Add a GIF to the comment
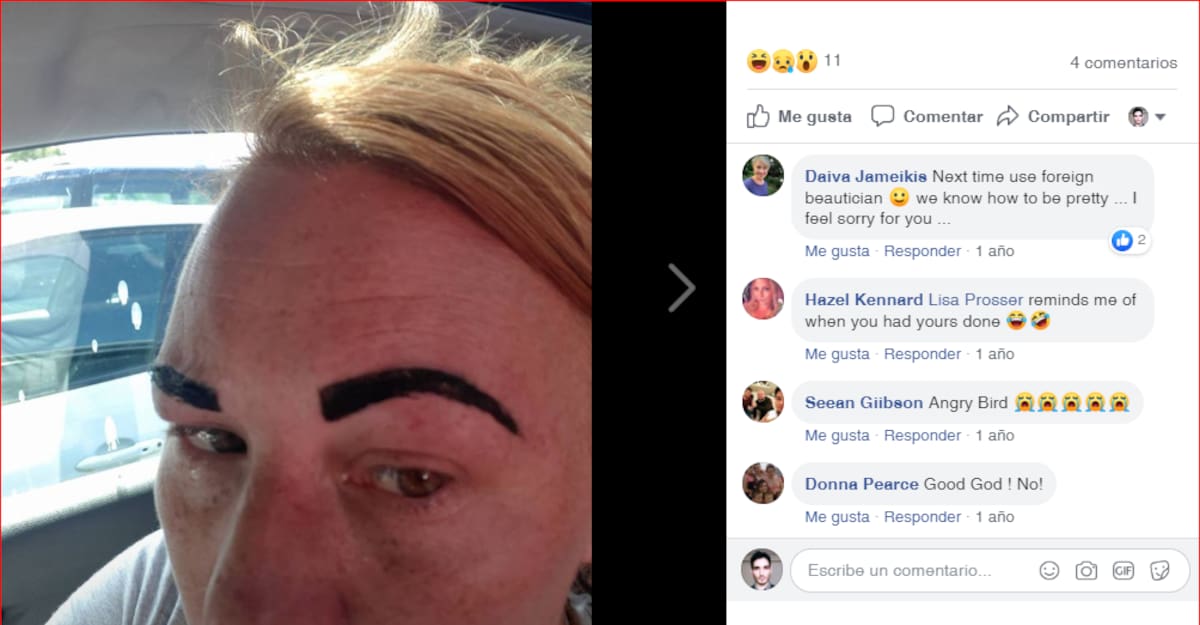 1123,571
